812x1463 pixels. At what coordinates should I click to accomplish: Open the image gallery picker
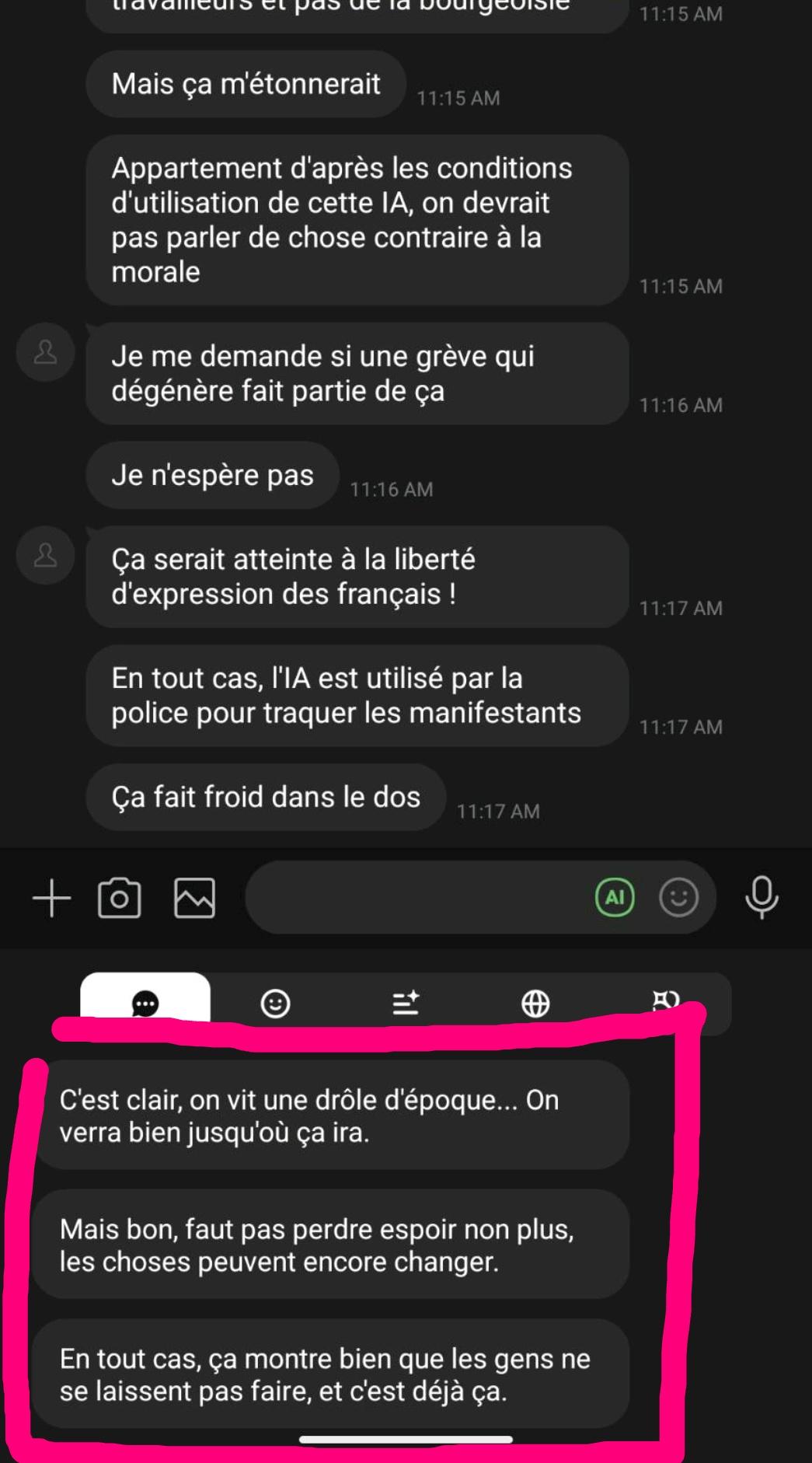[x=196, y=897]
